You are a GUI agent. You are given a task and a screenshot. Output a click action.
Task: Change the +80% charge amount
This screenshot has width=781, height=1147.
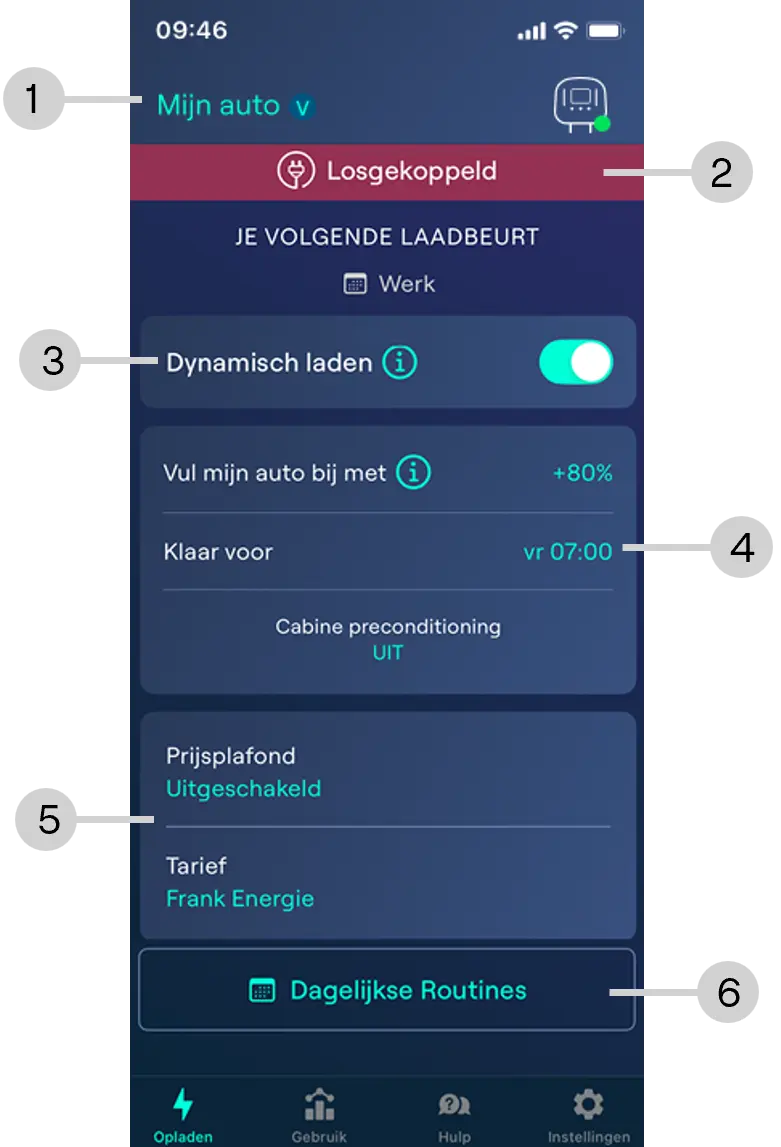click(x=582, y=473)
